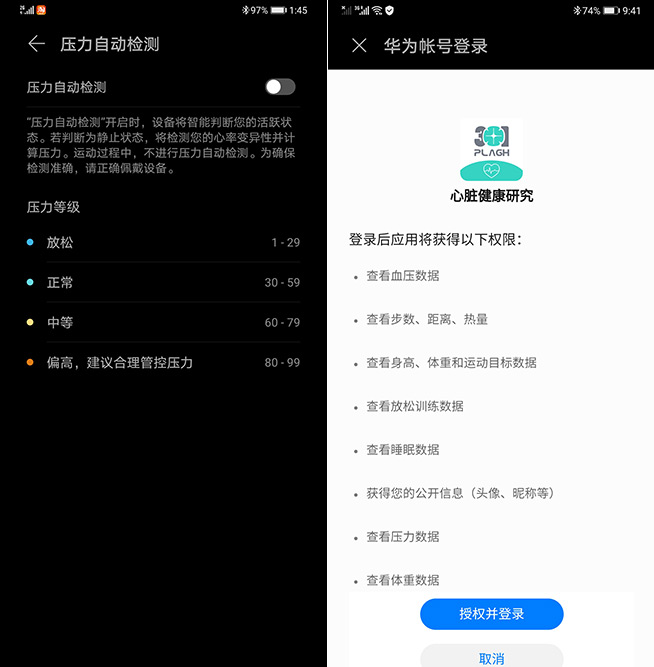The height and width of the screenshot is (667, 654).
Task: Close the 华为帐号登录 page
Action: (360, 45)
